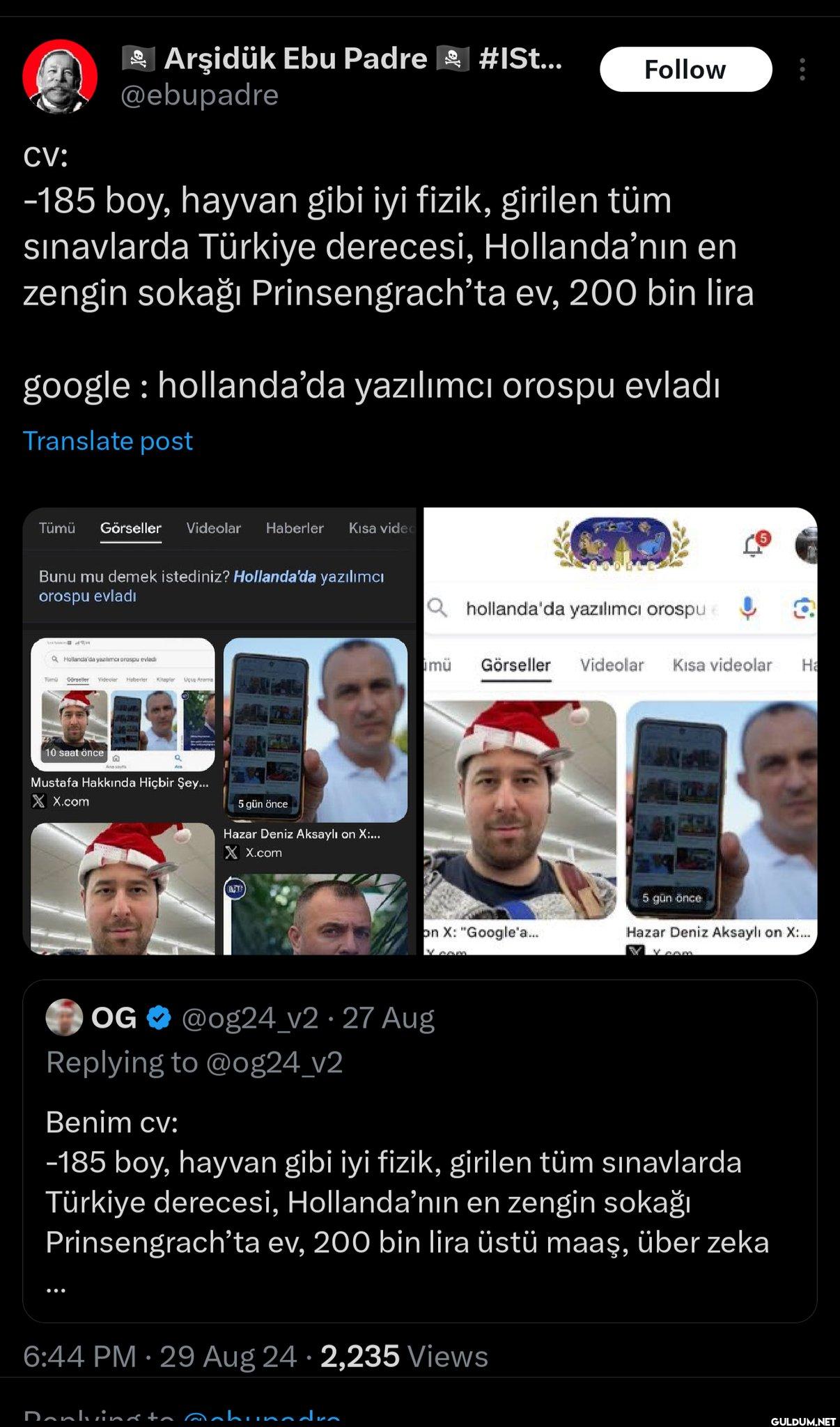Follow Arşidük Ebu Padre
This screenshot has width=840, height=1427.
coord(685,70)
